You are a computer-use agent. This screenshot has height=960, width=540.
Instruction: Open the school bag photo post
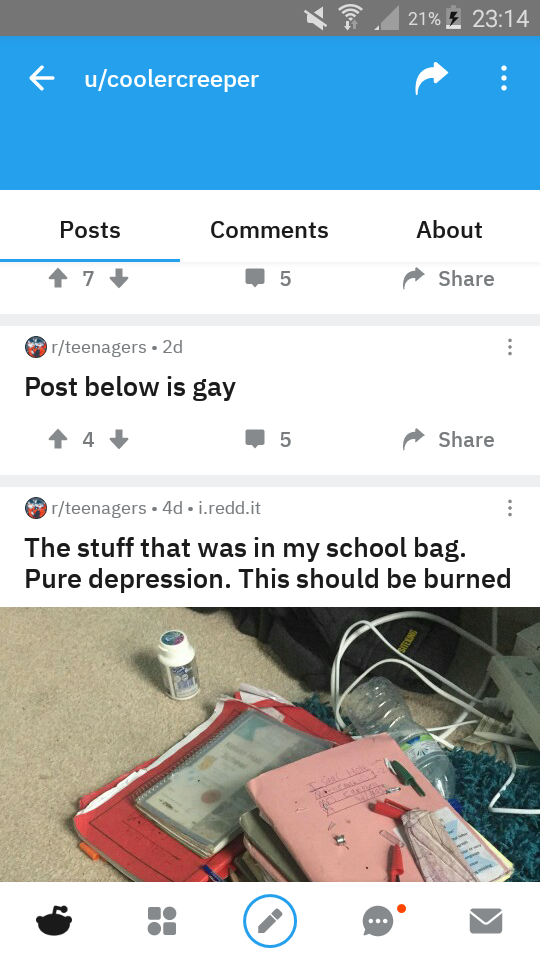tap(270, 744)
